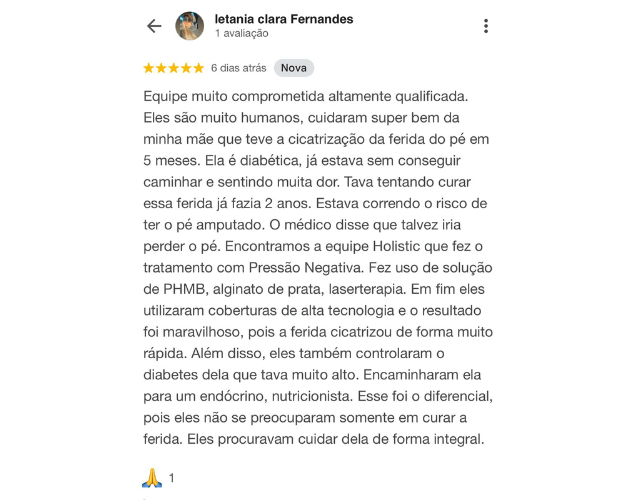The image size is (640, 500).
Task: Open letania clara Fernandes' profile
Action: pyautogui.click(x=283, y=19)
